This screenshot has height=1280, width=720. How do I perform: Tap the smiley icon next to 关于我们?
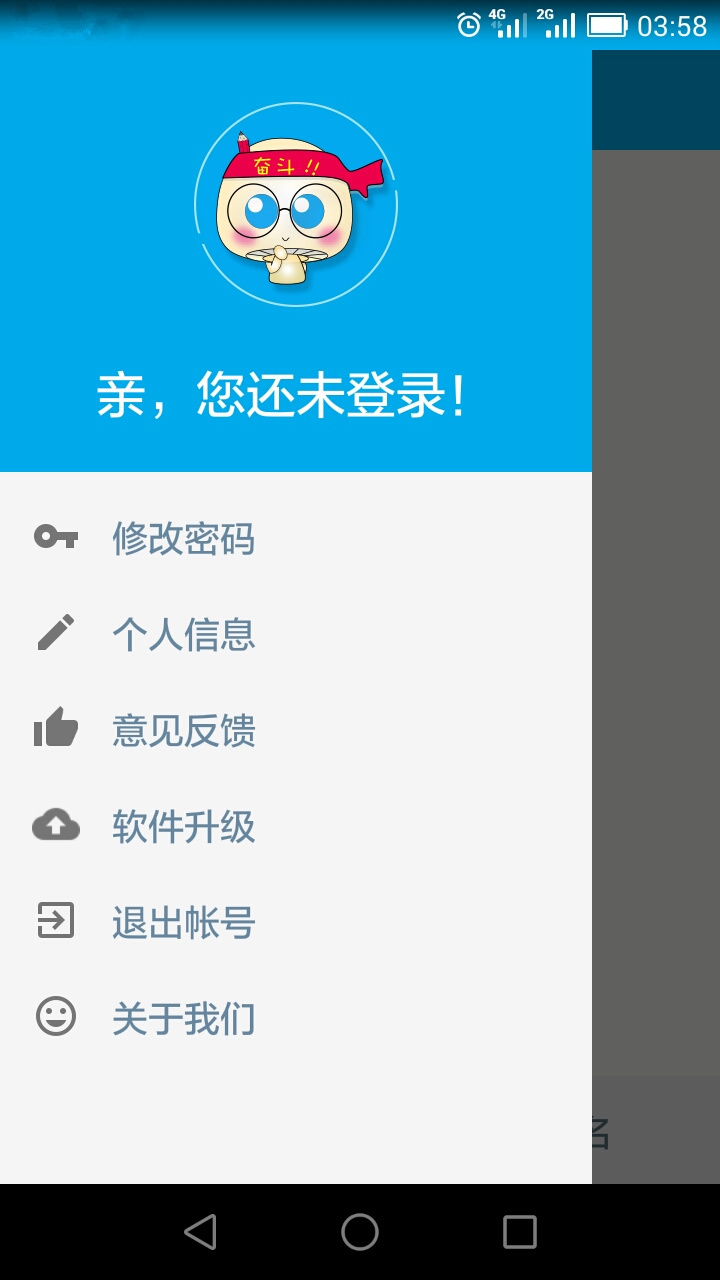(x=57, y=1018)
